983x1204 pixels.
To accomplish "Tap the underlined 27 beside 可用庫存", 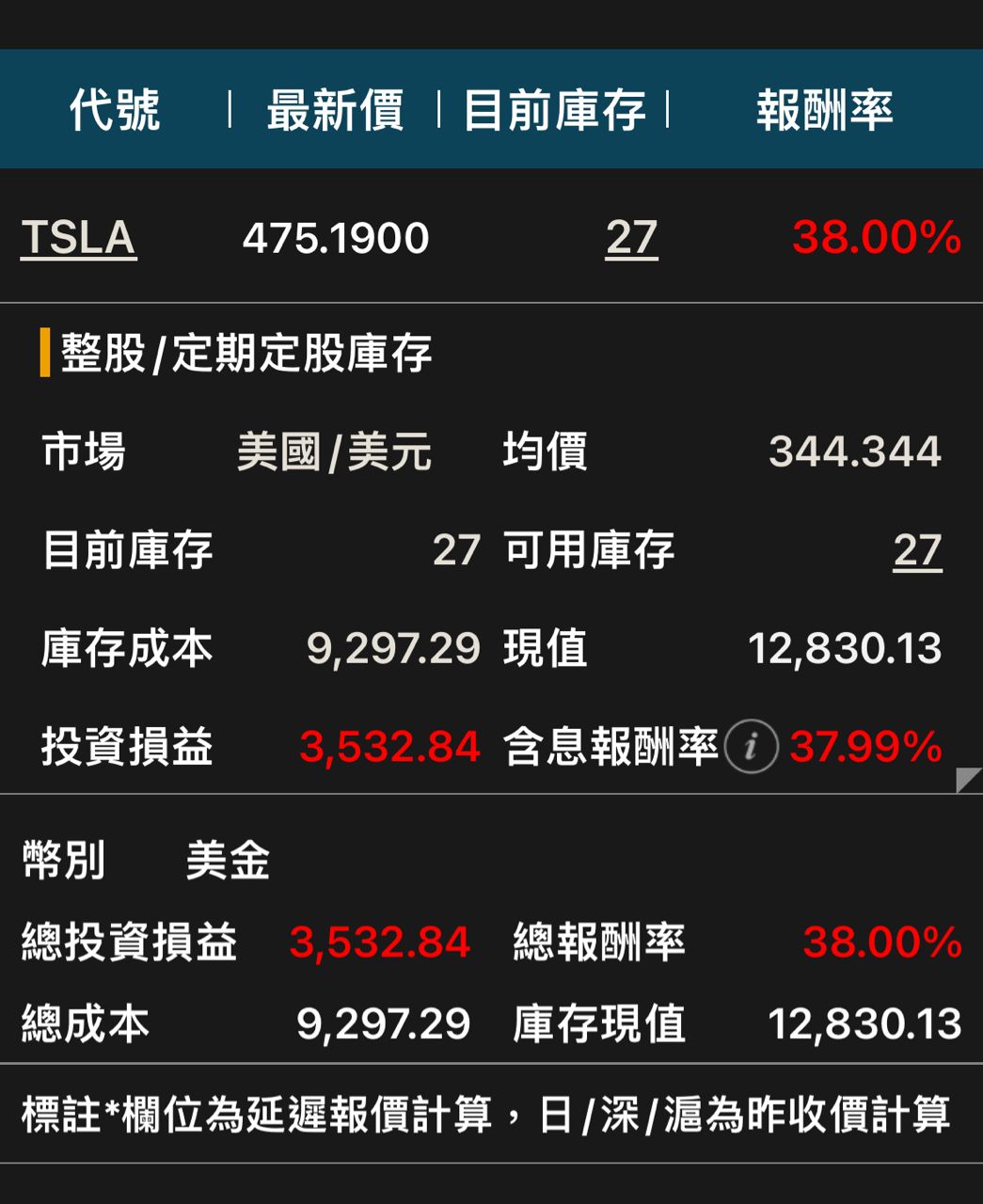I will [x=917, y=550].
